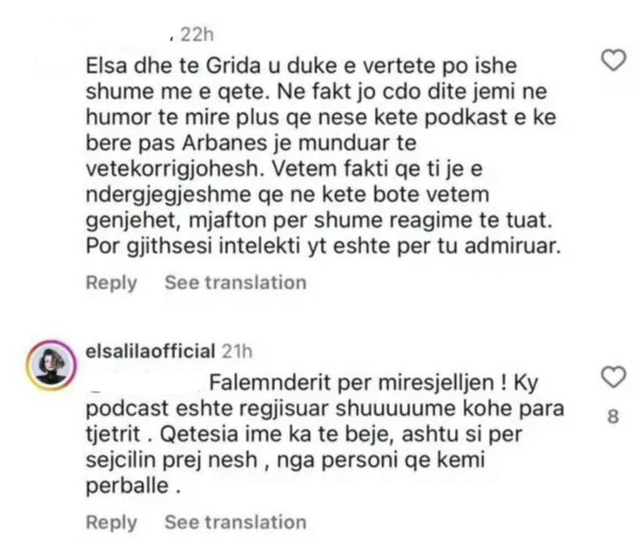The width and height of the screenshot is (640, 546).
Task: Reply to the comment starting "Elsa dhe te Grida"
Action: [x=111, y=282]
